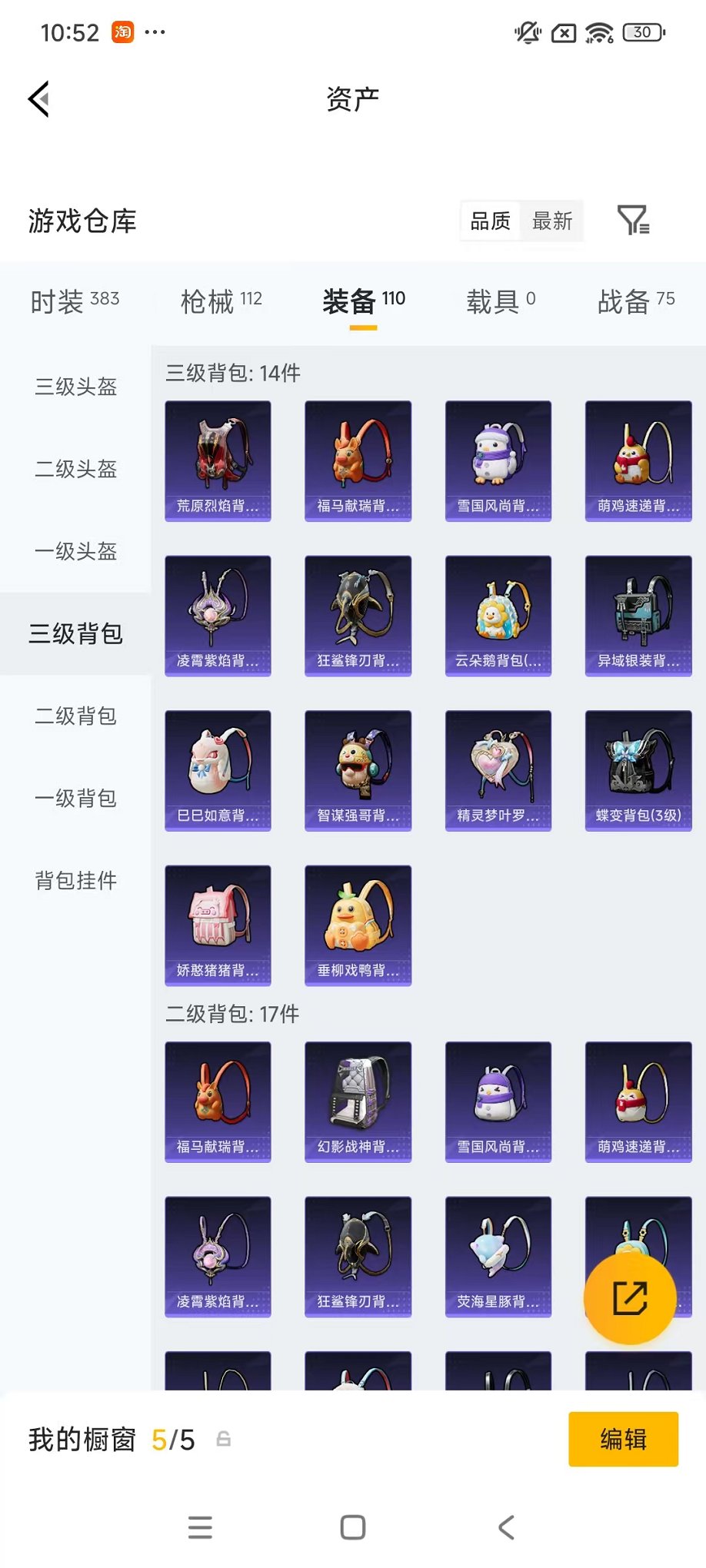Tap the back arrow to leave 资产

pos(38,100)
